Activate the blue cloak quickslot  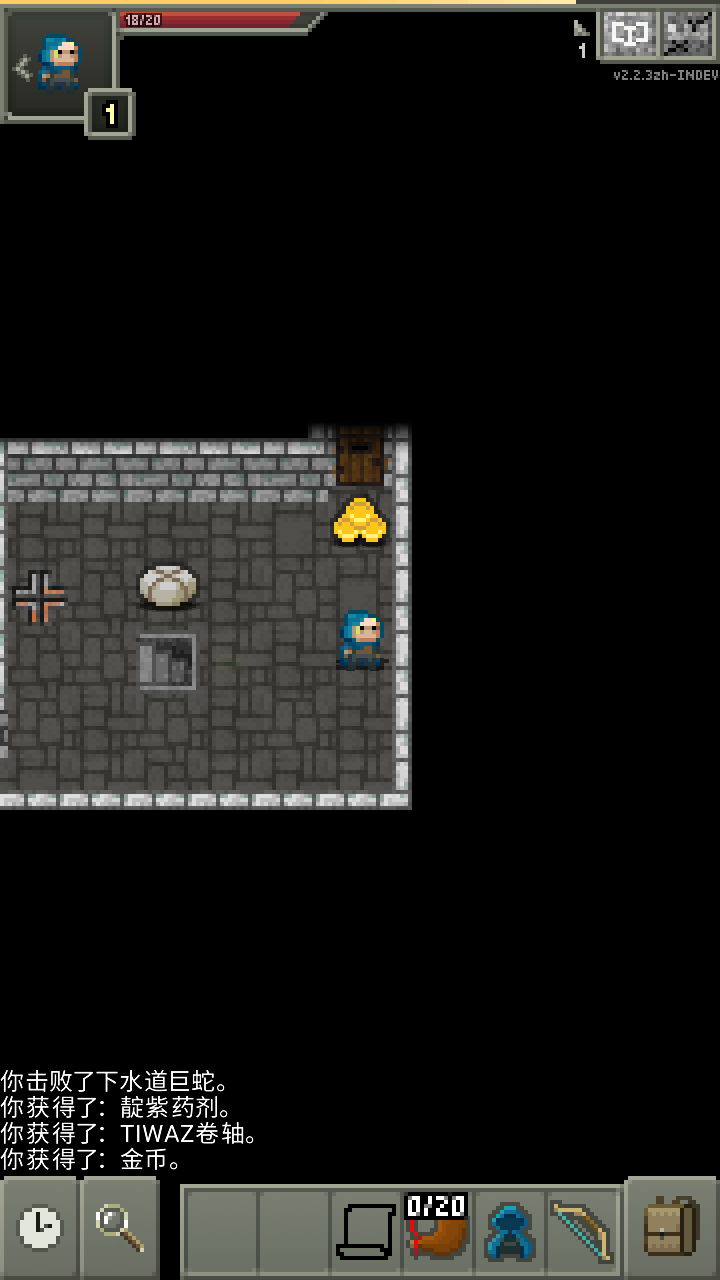(x=509, y=1232)
